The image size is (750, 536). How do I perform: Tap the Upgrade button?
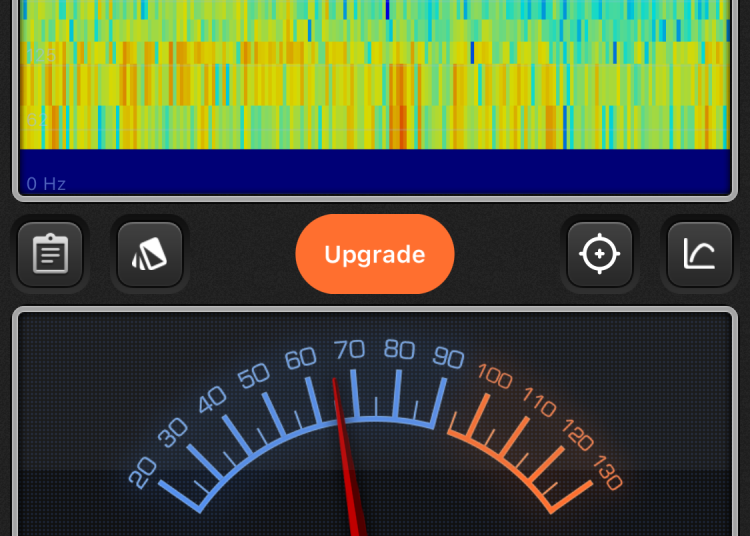click(x=375, y=254)
